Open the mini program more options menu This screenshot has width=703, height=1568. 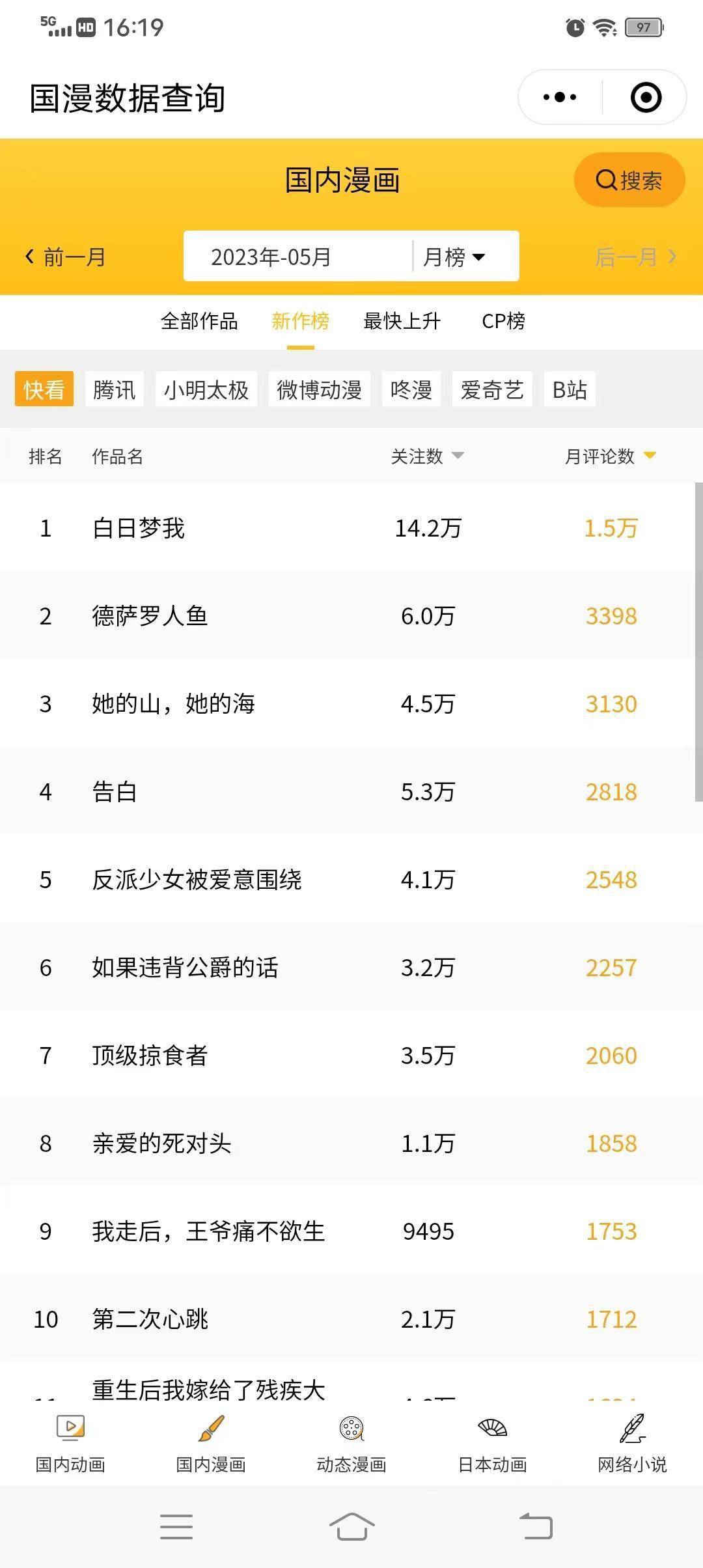[x=560, y=98]
